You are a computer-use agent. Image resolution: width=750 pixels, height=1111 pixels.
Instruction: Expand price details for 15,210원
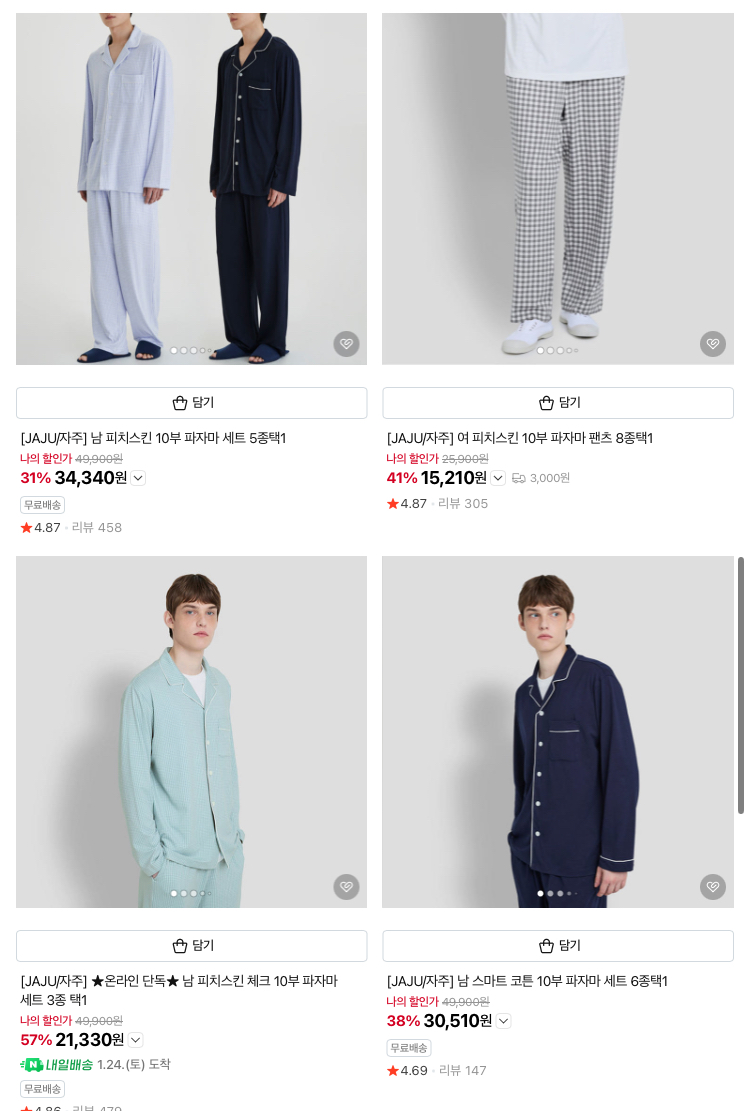click(498, 478)
